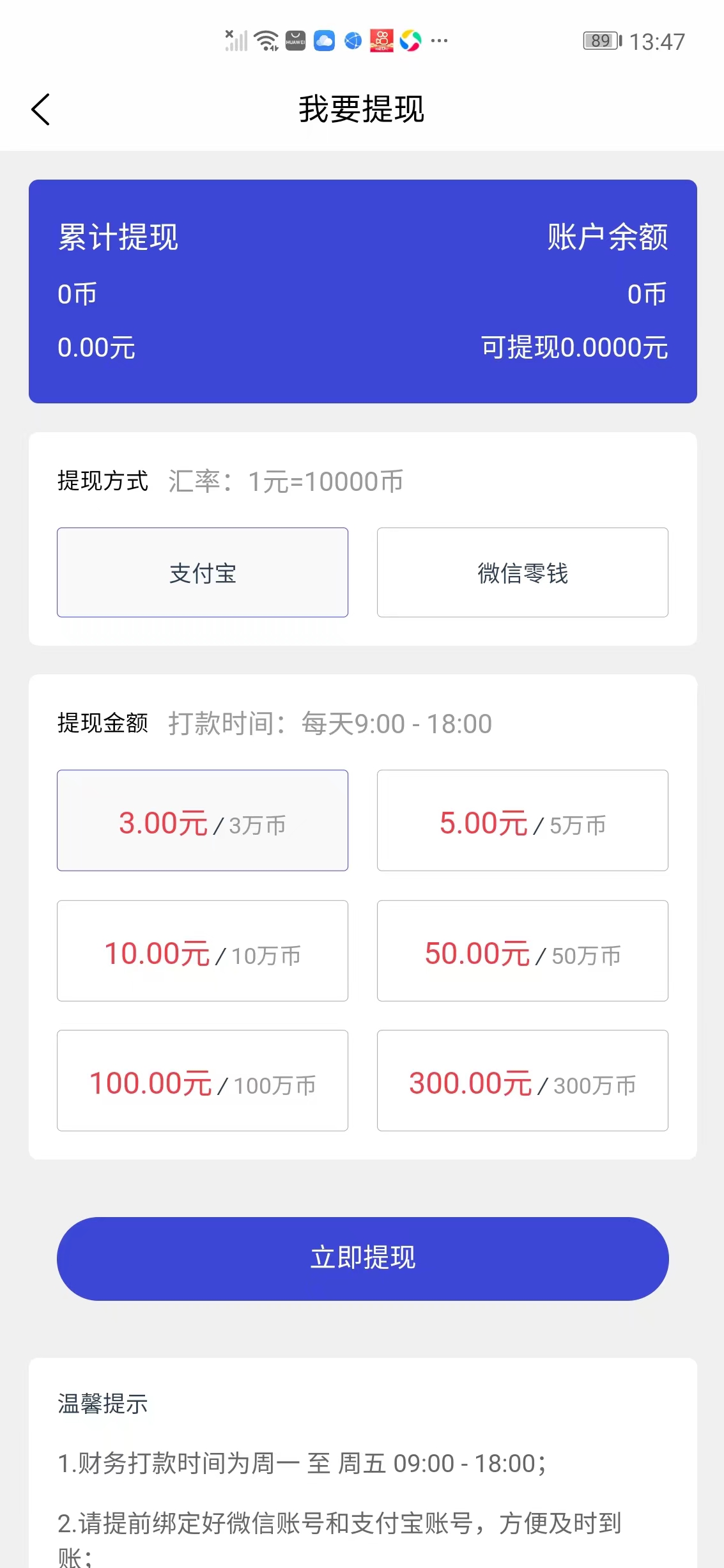This screenshot has height=1568, width=724.
Task: Tap the cloud weather icon in status bar
Action: click(323, 40)
